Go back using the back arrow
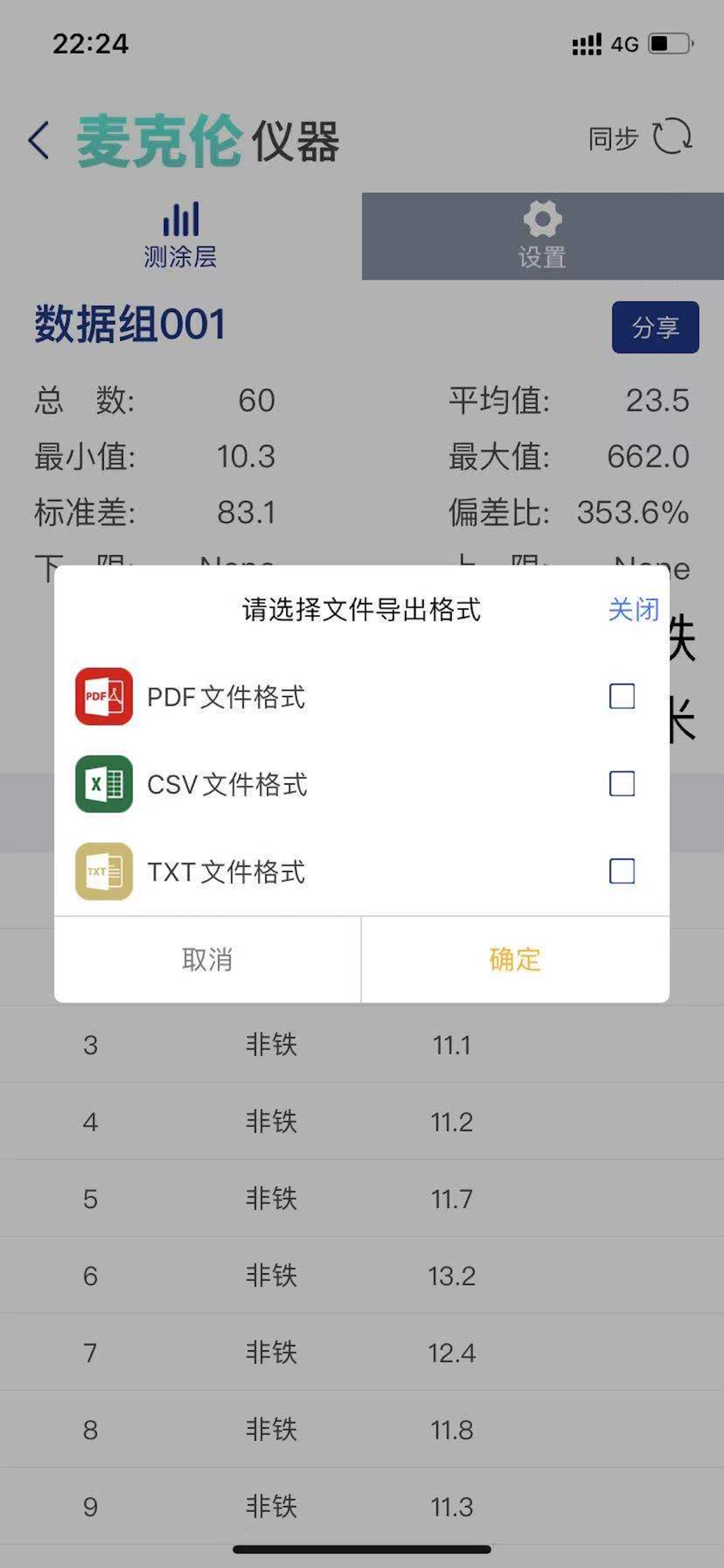Image resolution: width=724 pixels, height=1568 pixels. 39,141
